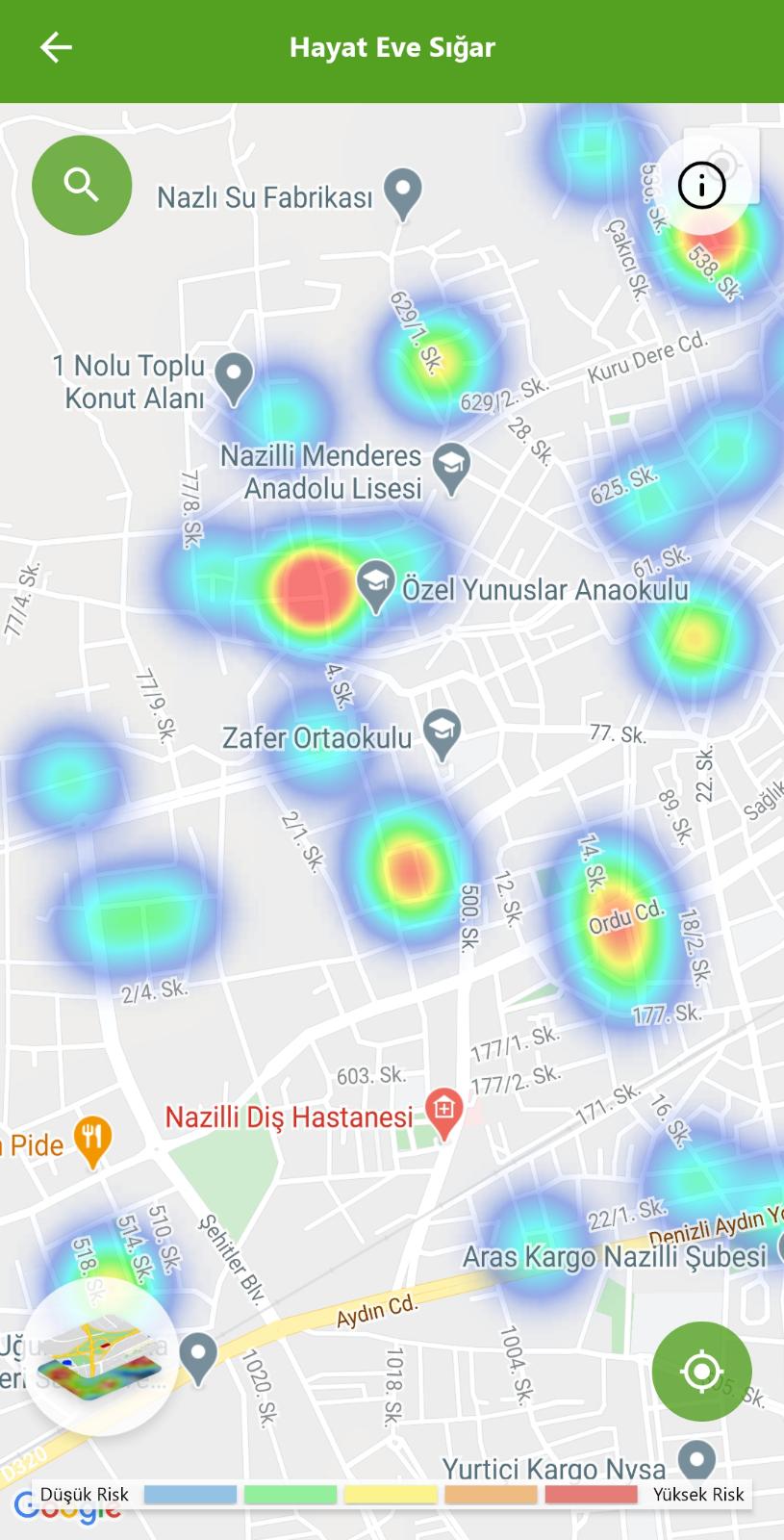784x1540 pixels.
Task: Open the info button
Action: tap(701, 185)
